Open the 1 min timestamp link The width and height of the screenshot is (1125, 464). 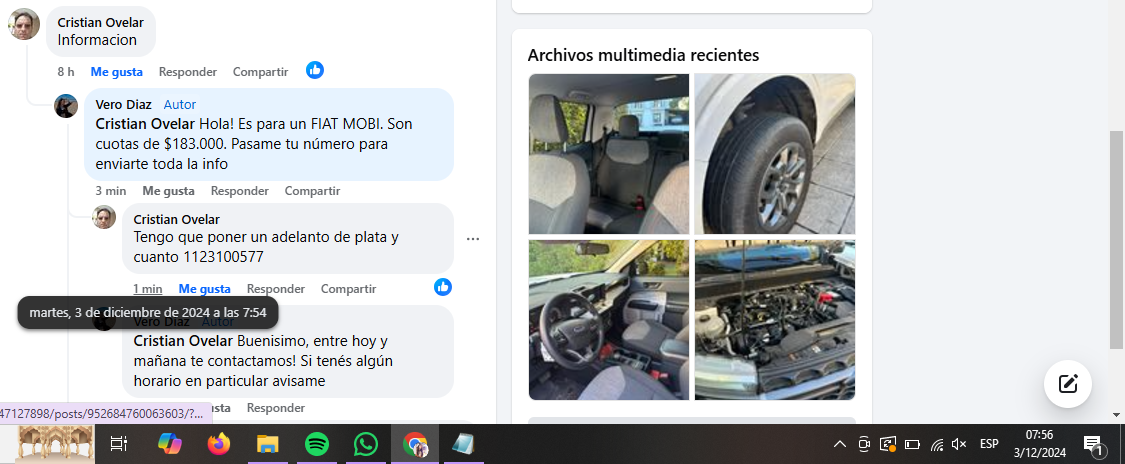click(147, 289)
